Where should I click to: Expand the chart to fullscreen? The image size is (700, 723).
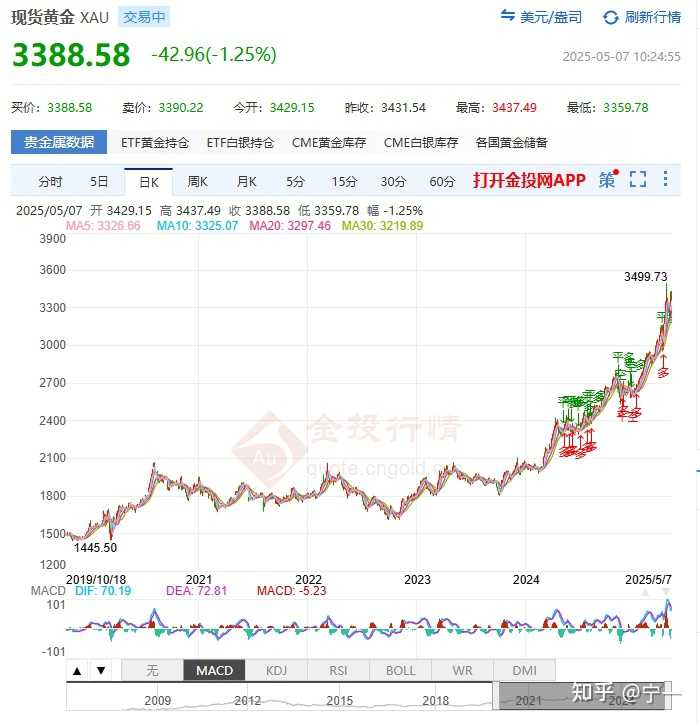[x=638, y=180]
